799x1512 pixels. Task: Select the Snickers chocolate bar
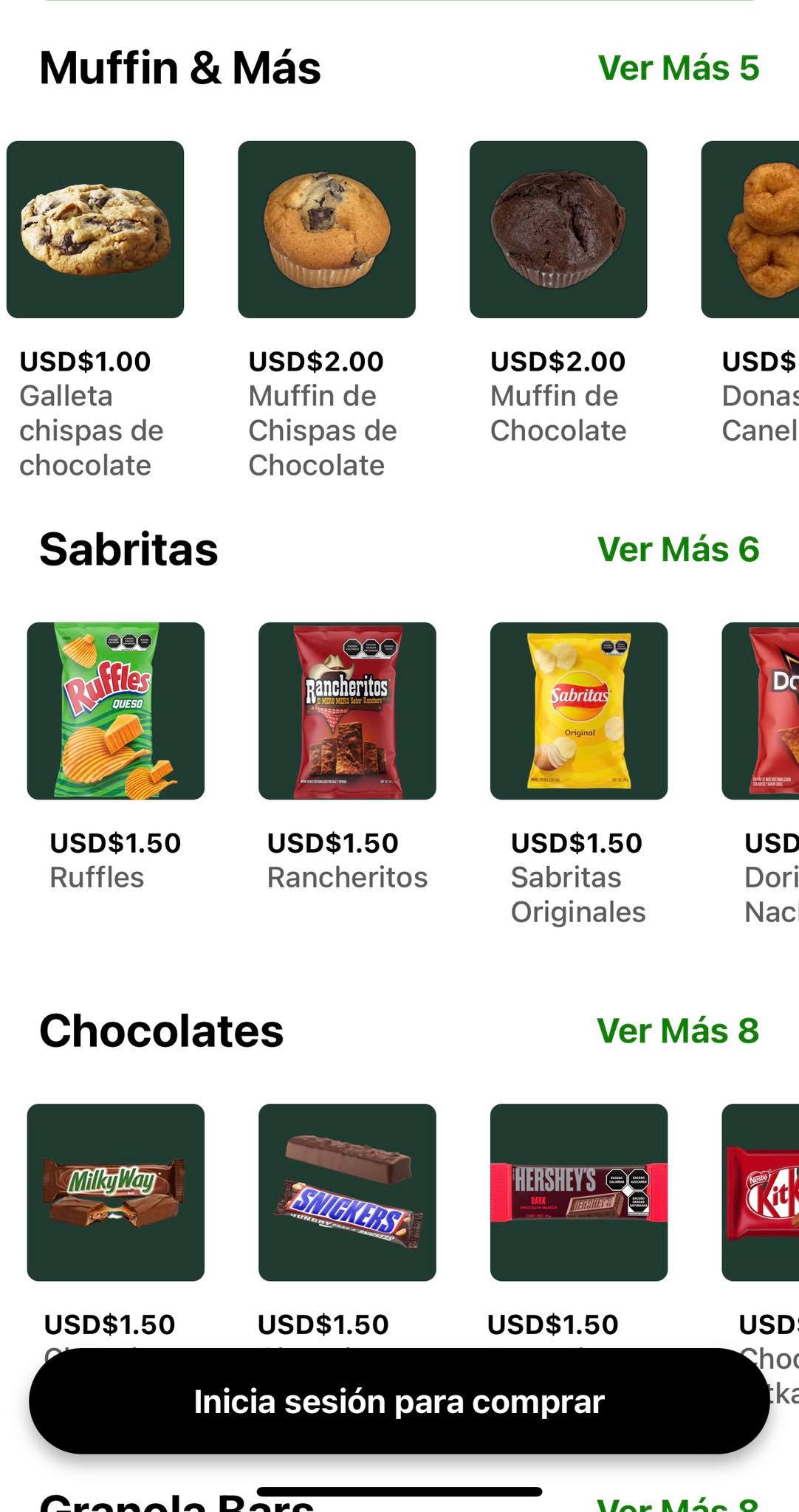[347, 1192]
